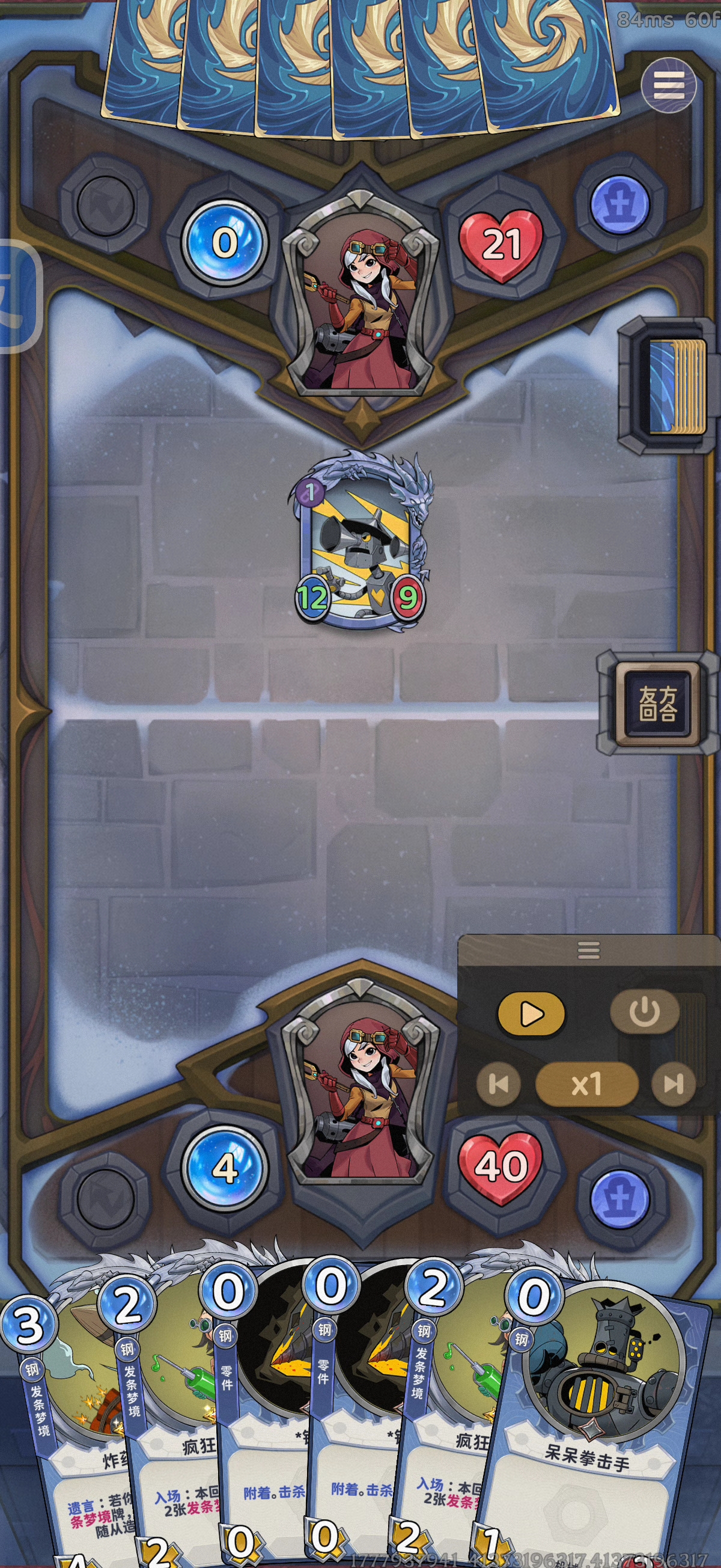
Task: Inspect the 12/9 robot minion on board
Action: [363, 542]
